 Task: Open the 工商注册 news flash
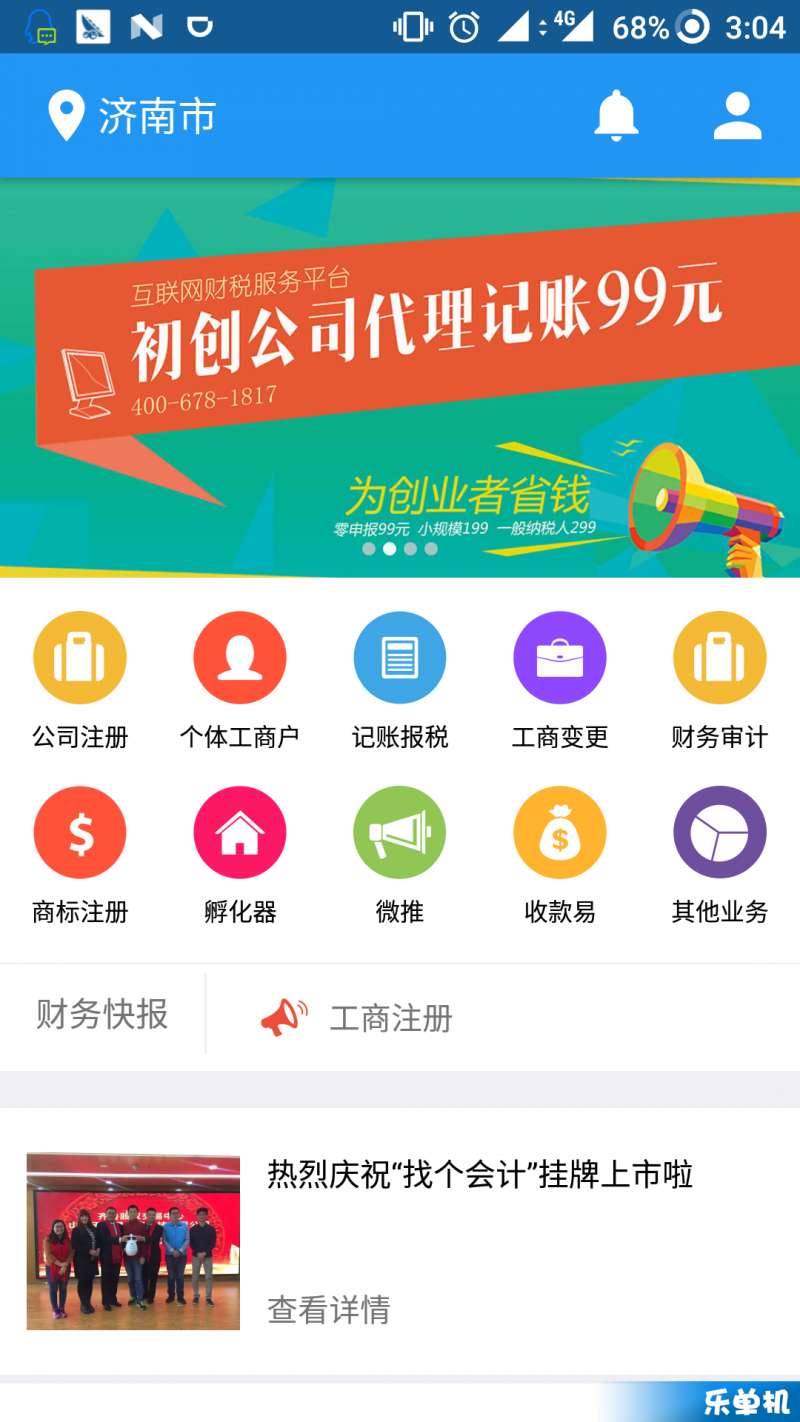[x=390, y=1018]
